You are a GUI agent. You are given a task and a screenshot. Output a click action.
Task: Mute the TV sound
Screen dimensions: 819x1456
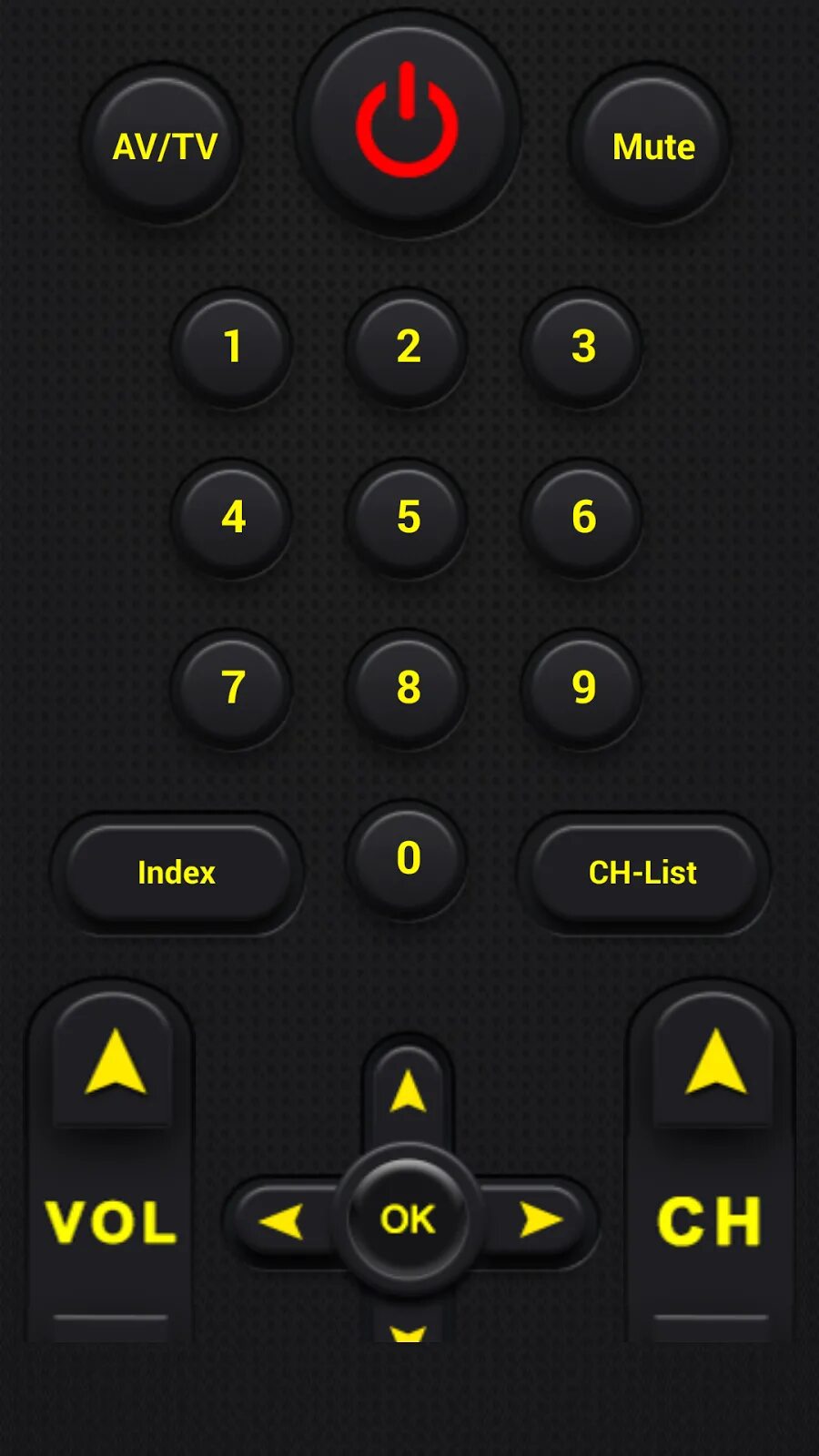(x=652, y=146)
